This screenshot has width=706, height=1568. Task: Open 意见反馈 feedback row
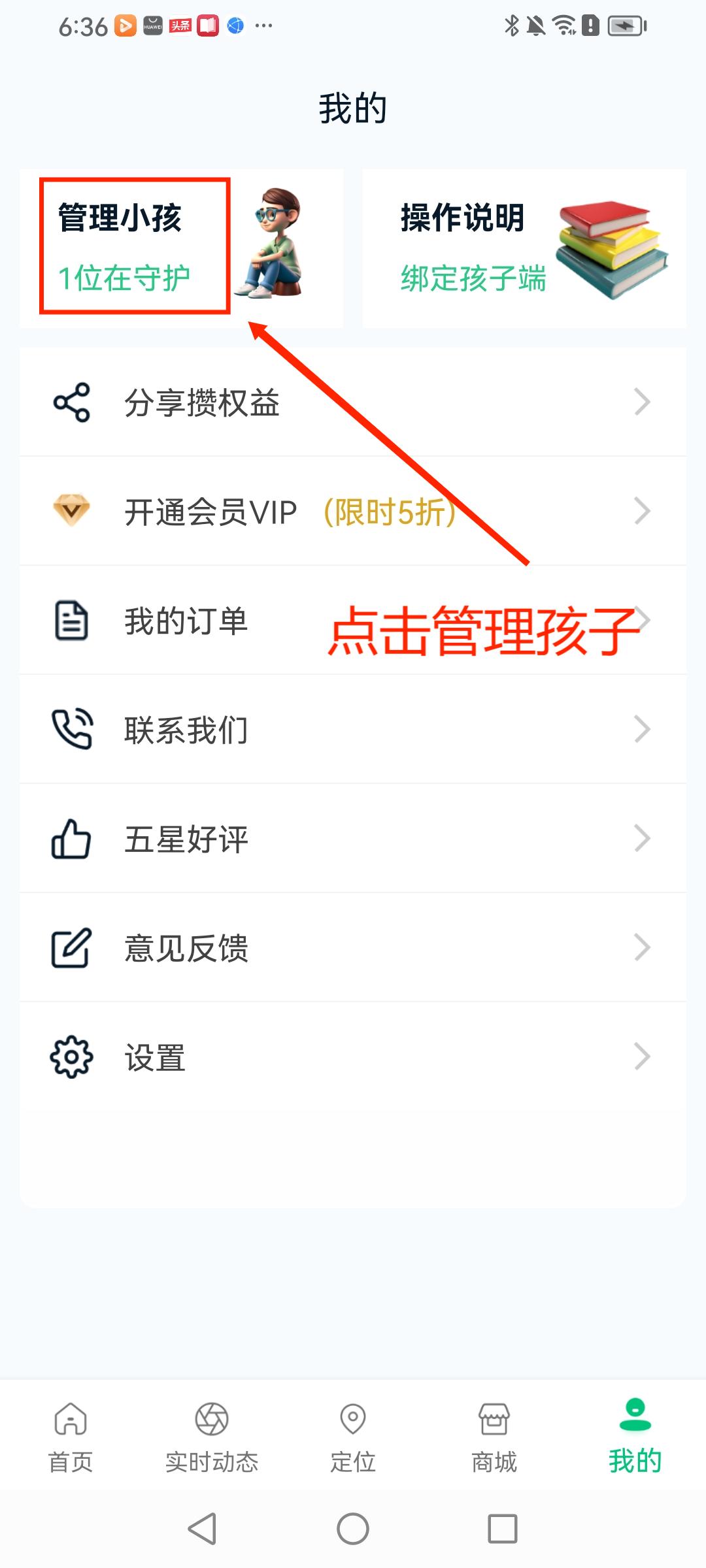(353, 948)
